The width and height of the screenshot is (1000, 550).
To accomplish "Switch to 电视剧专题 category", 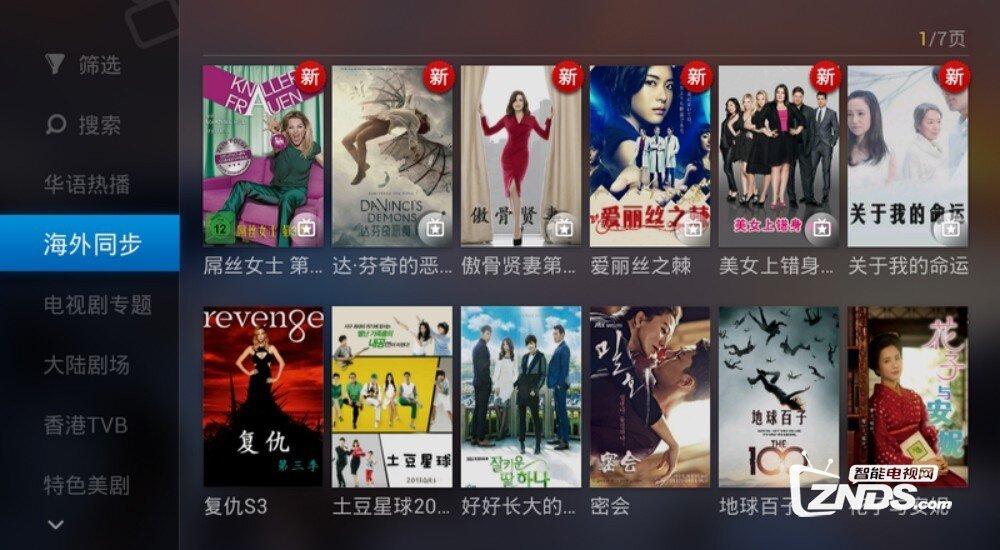I will 96,304.
